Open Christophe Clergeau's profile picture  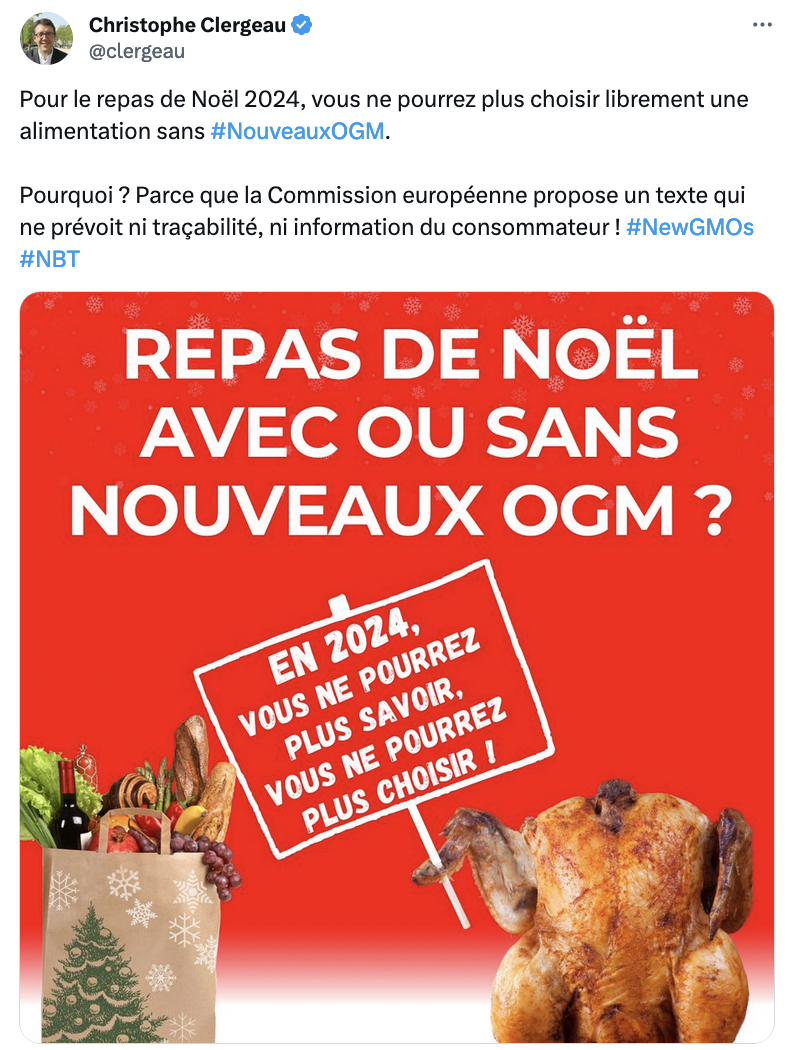coord(46,39)
